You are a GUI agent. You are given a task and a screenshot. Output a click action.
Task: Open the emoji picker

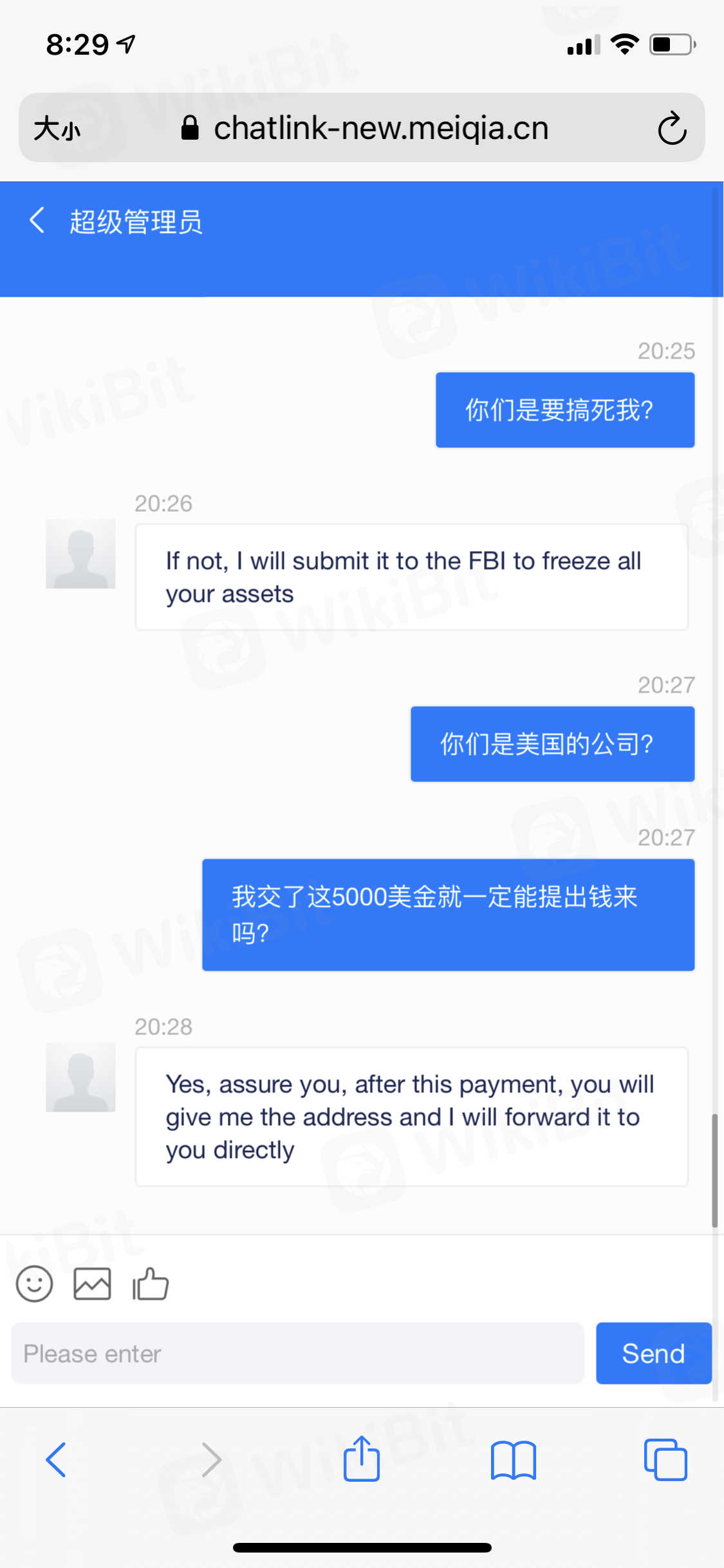pos(34,1284)
